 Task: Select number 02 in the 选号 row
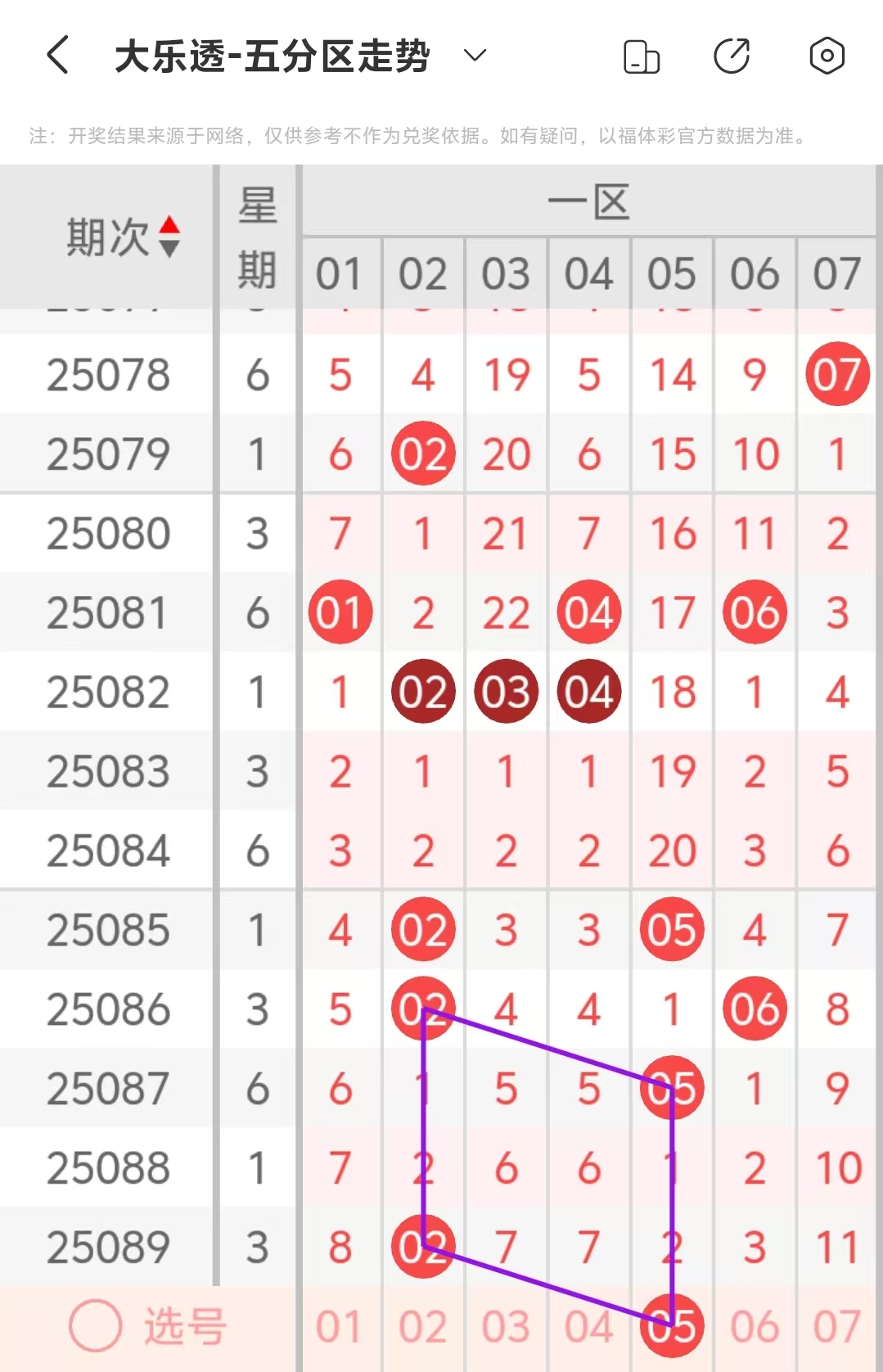tap(423, 1327)
